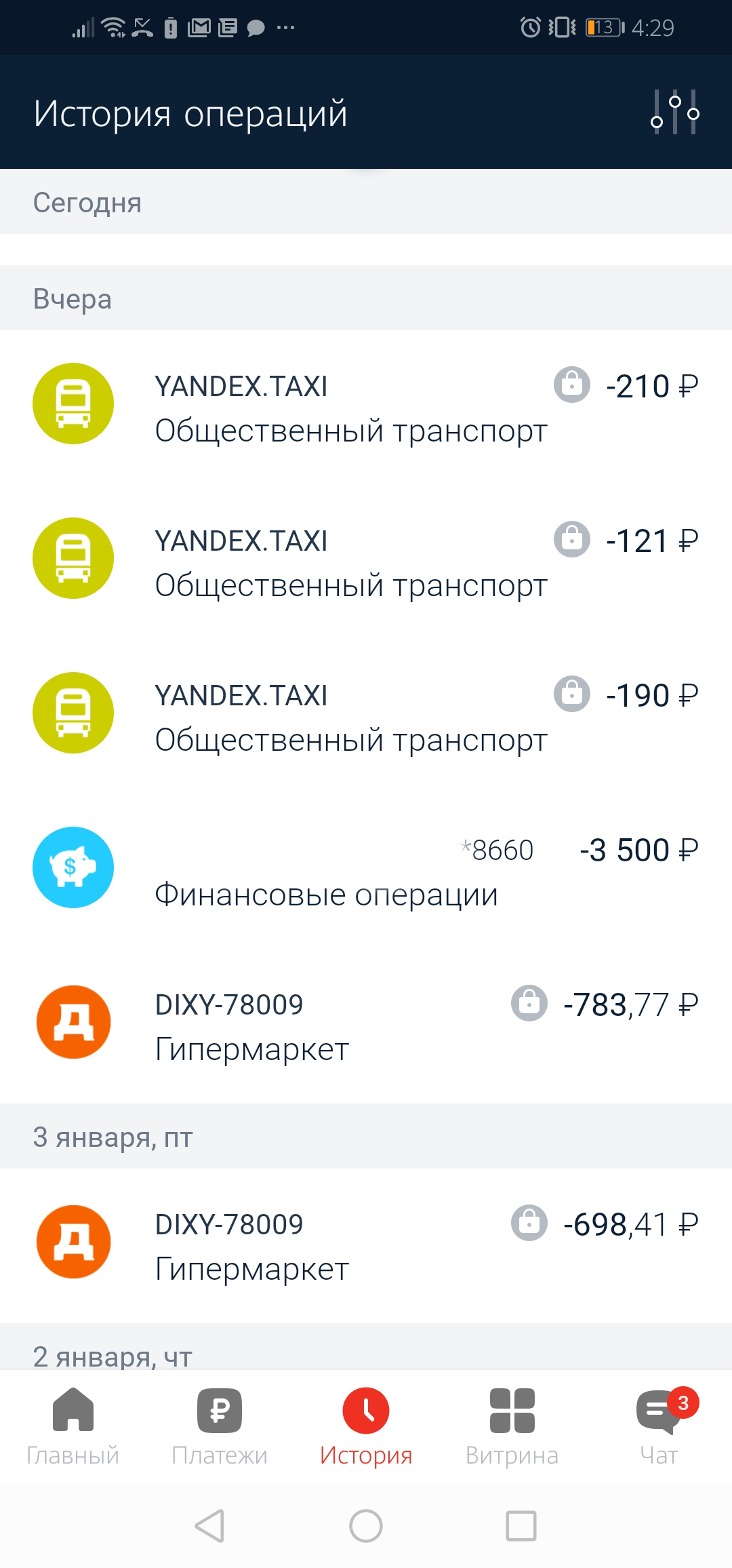732x1568 pixels.
Task: View the DIXY-78009 purchase for -783,77 ₽
Action: (366, 1025)
